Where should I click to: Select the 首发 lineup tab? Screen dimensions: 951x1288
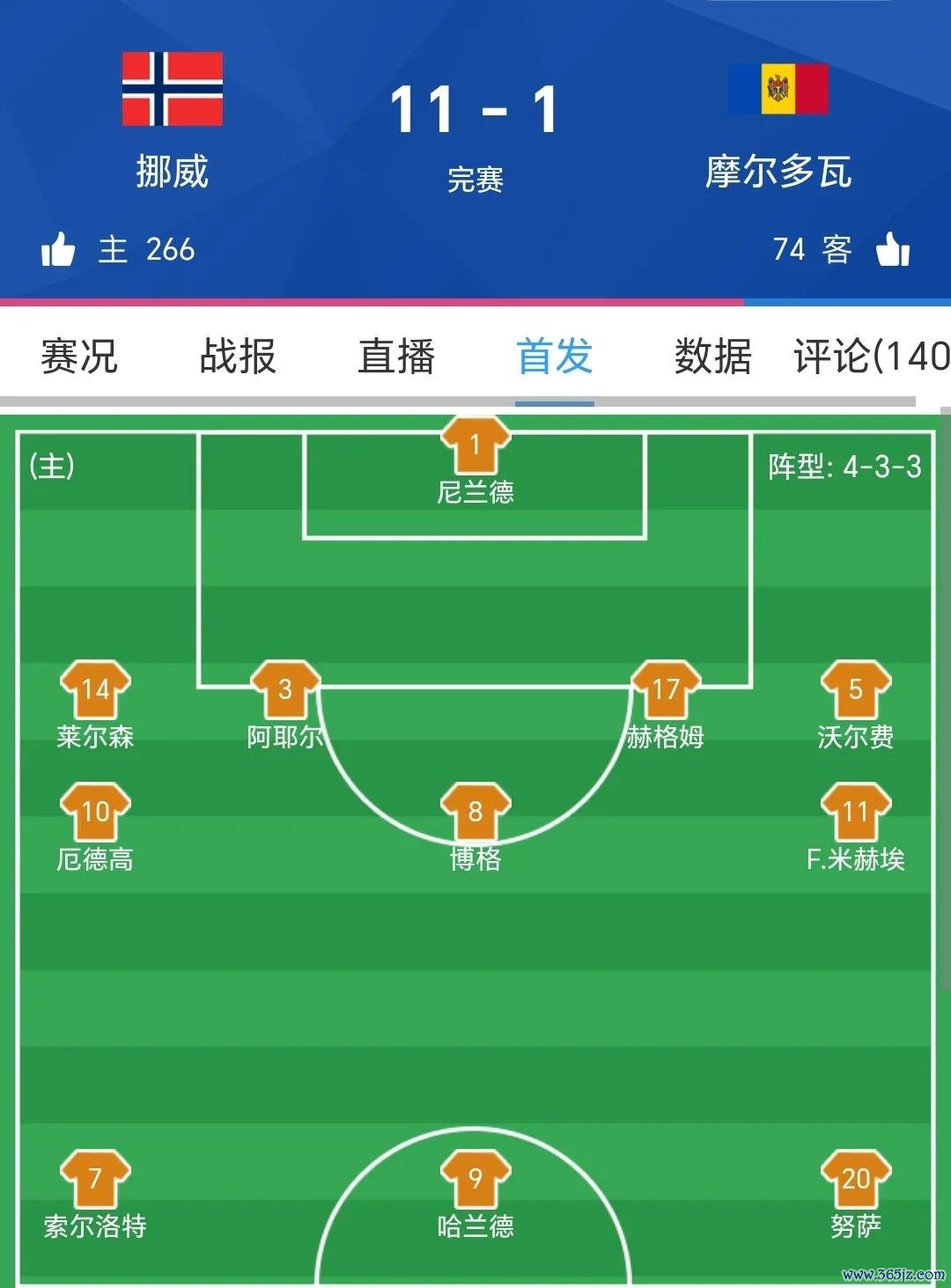555,357
